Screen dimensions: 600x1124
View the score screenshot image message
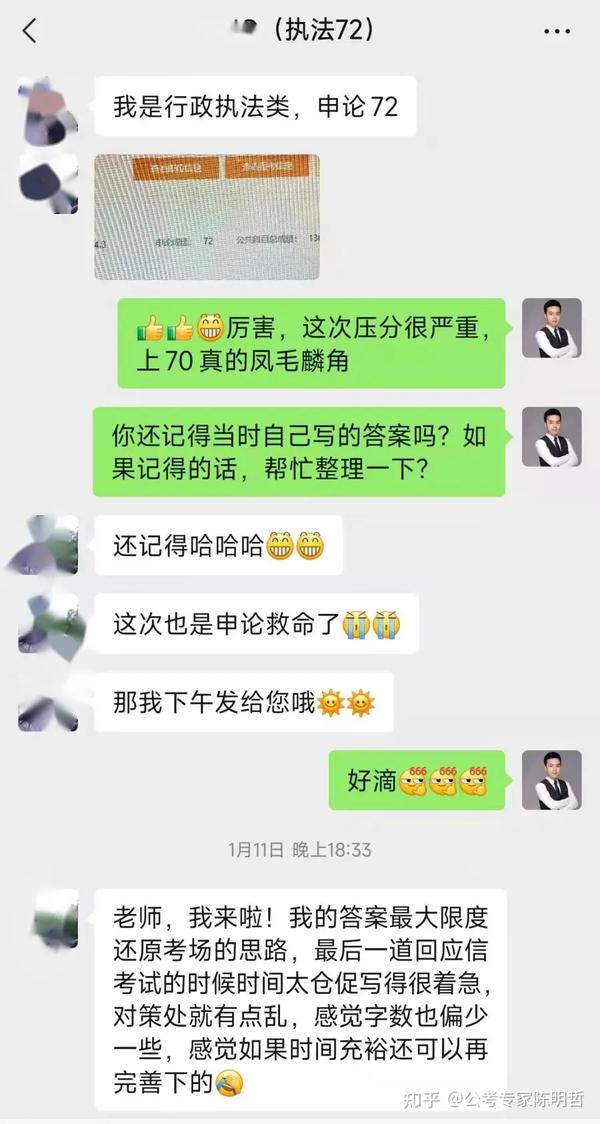[x=207, y=217]
